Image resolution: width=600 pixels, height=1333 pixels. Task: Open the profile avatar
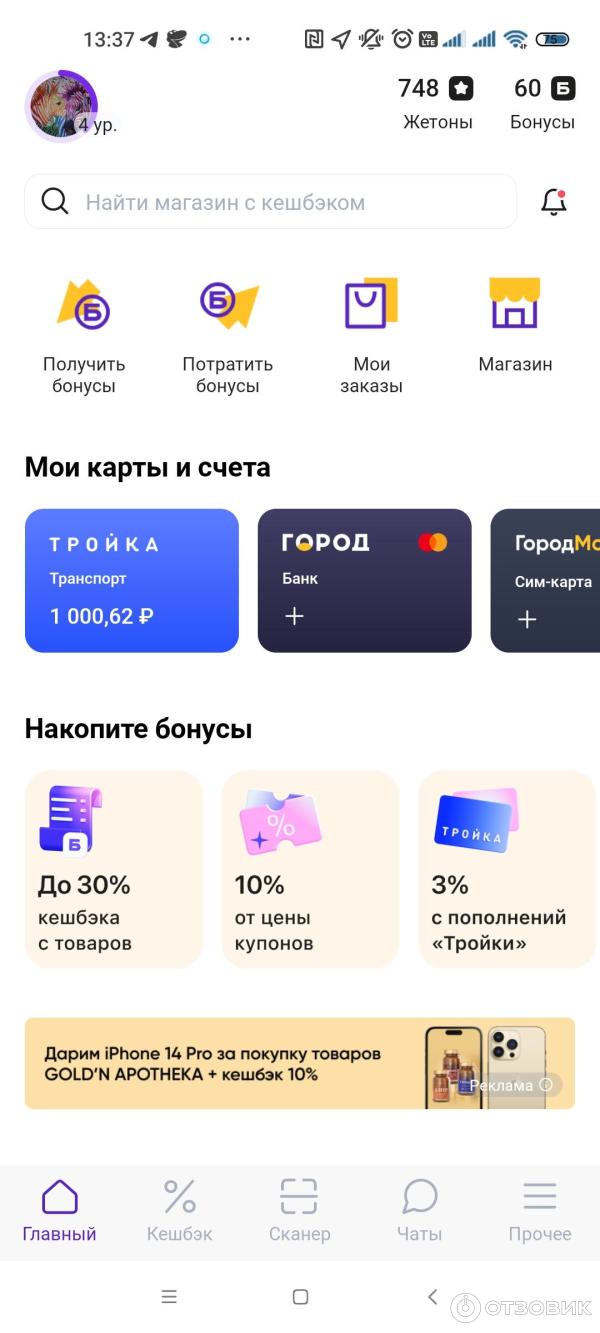[x=61, y=105]
